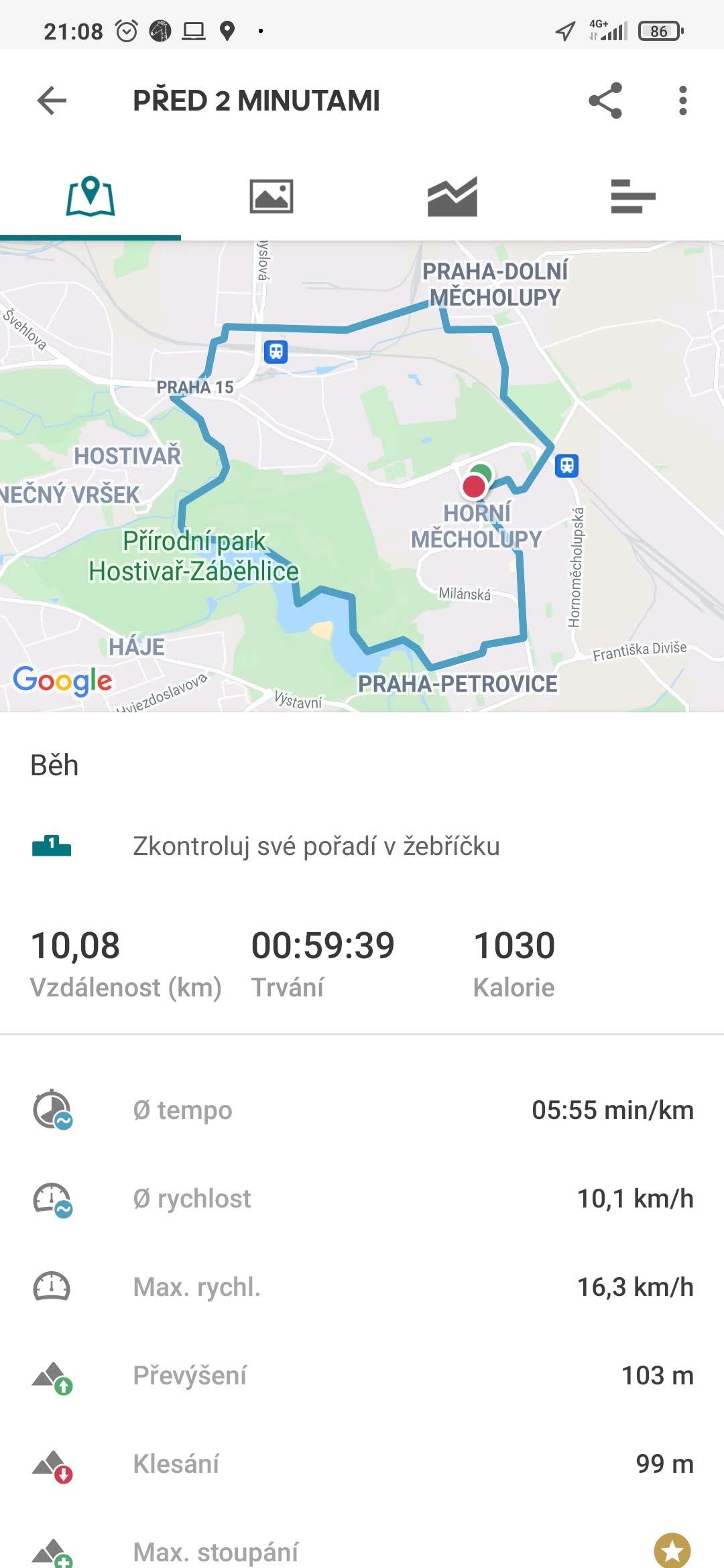Share this run activity
Screen dimensions: 724x1568
point(605,101)
